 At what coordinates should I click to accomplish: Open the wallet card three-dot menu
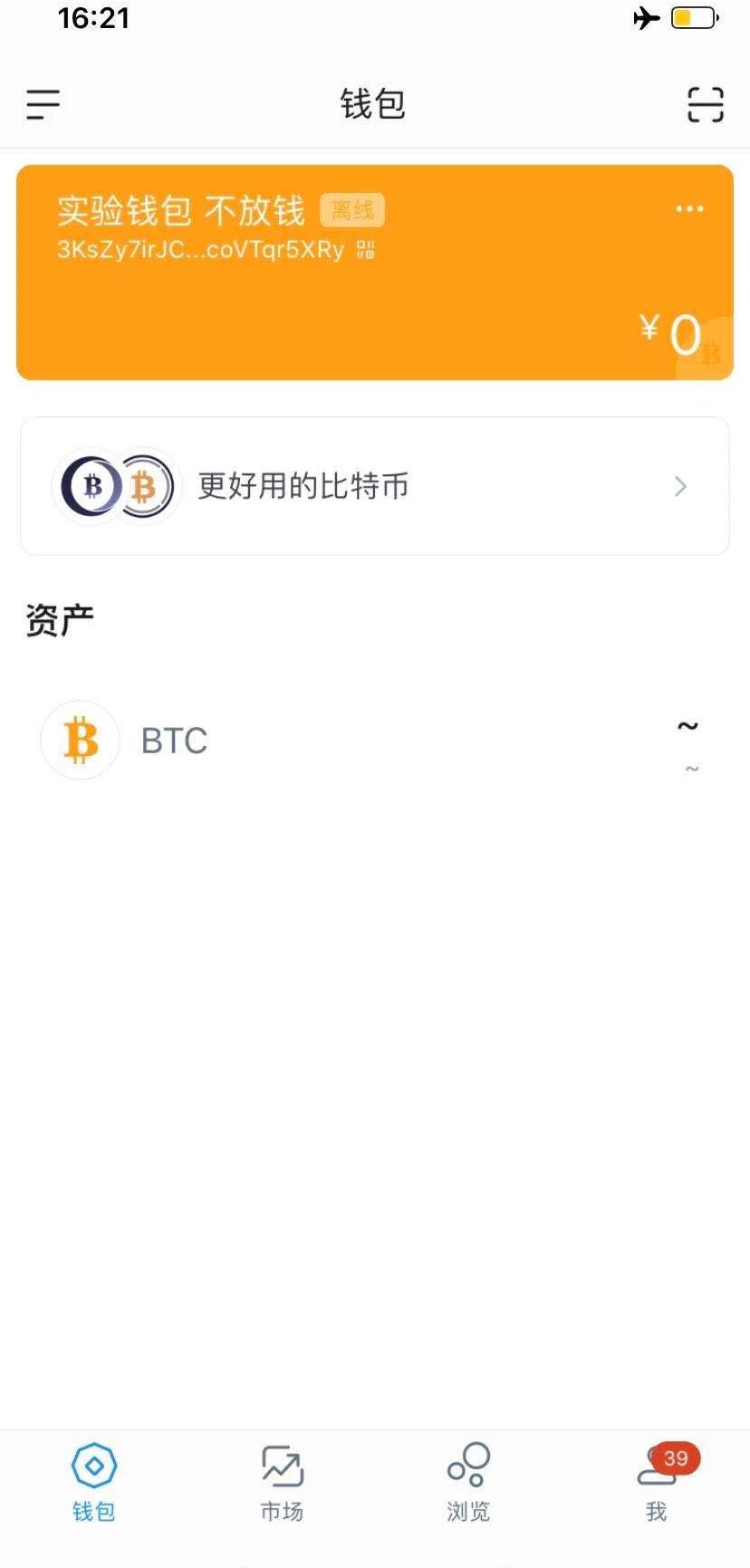coord(689,209)
